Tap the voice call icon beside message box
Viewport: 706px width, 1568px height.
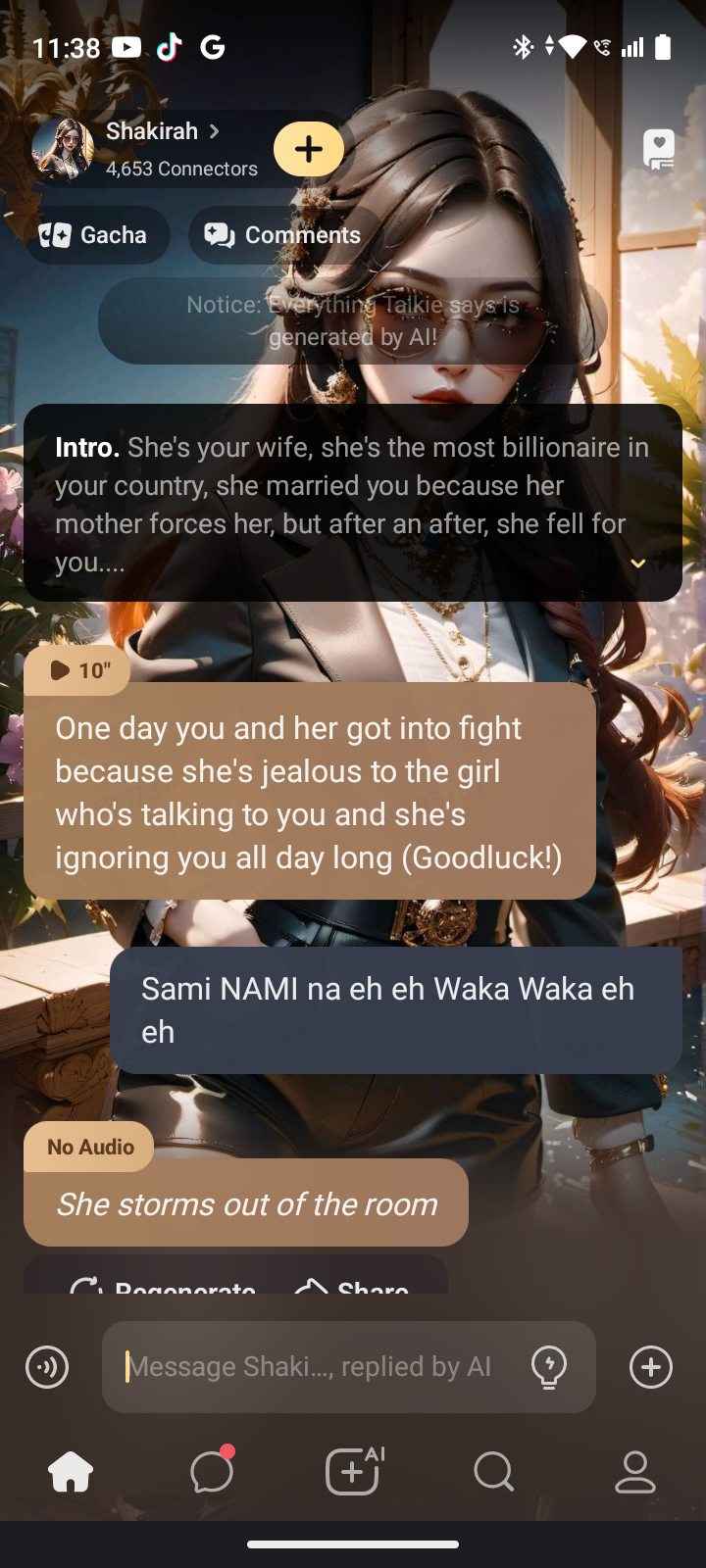point(47,1367)
